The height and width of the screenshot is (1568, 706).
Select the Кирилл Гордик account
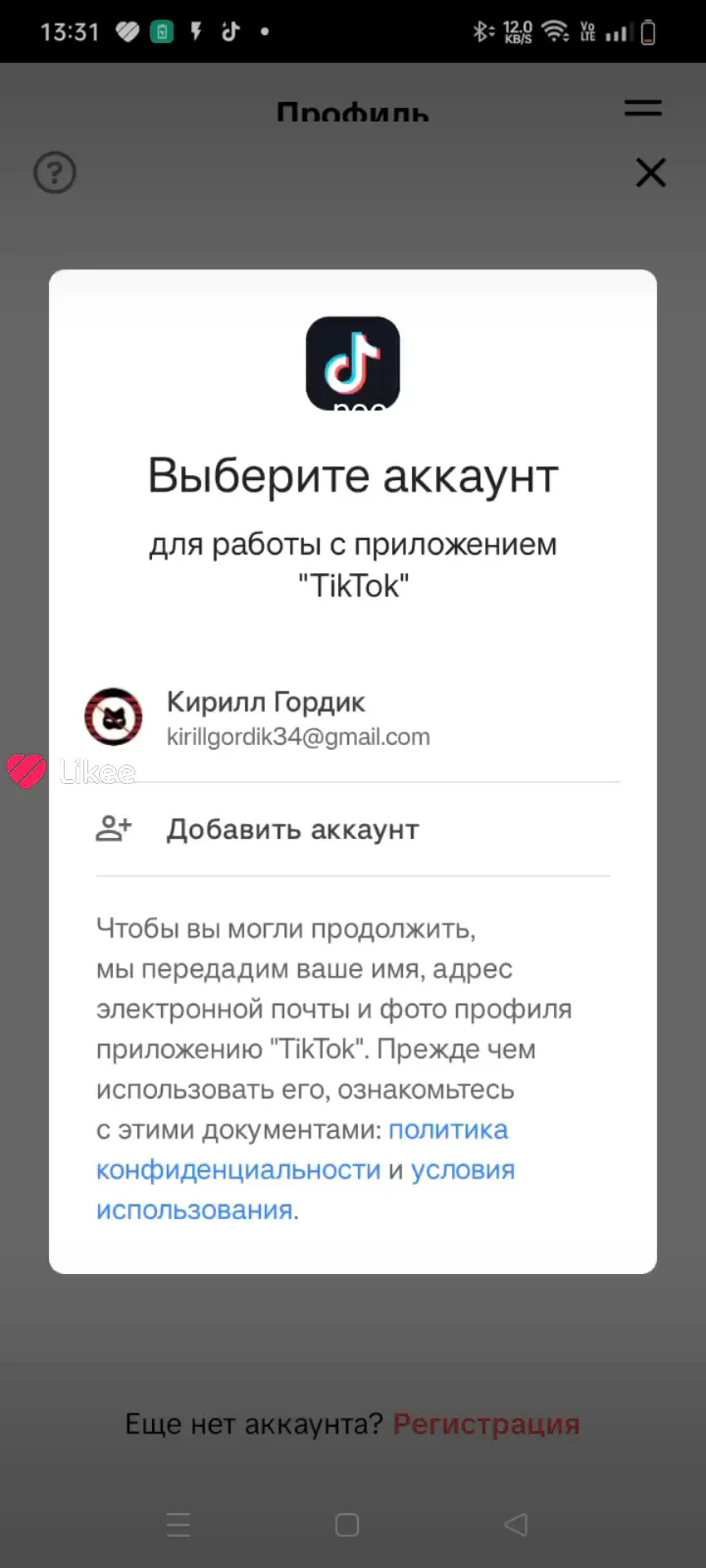point(353,717)
